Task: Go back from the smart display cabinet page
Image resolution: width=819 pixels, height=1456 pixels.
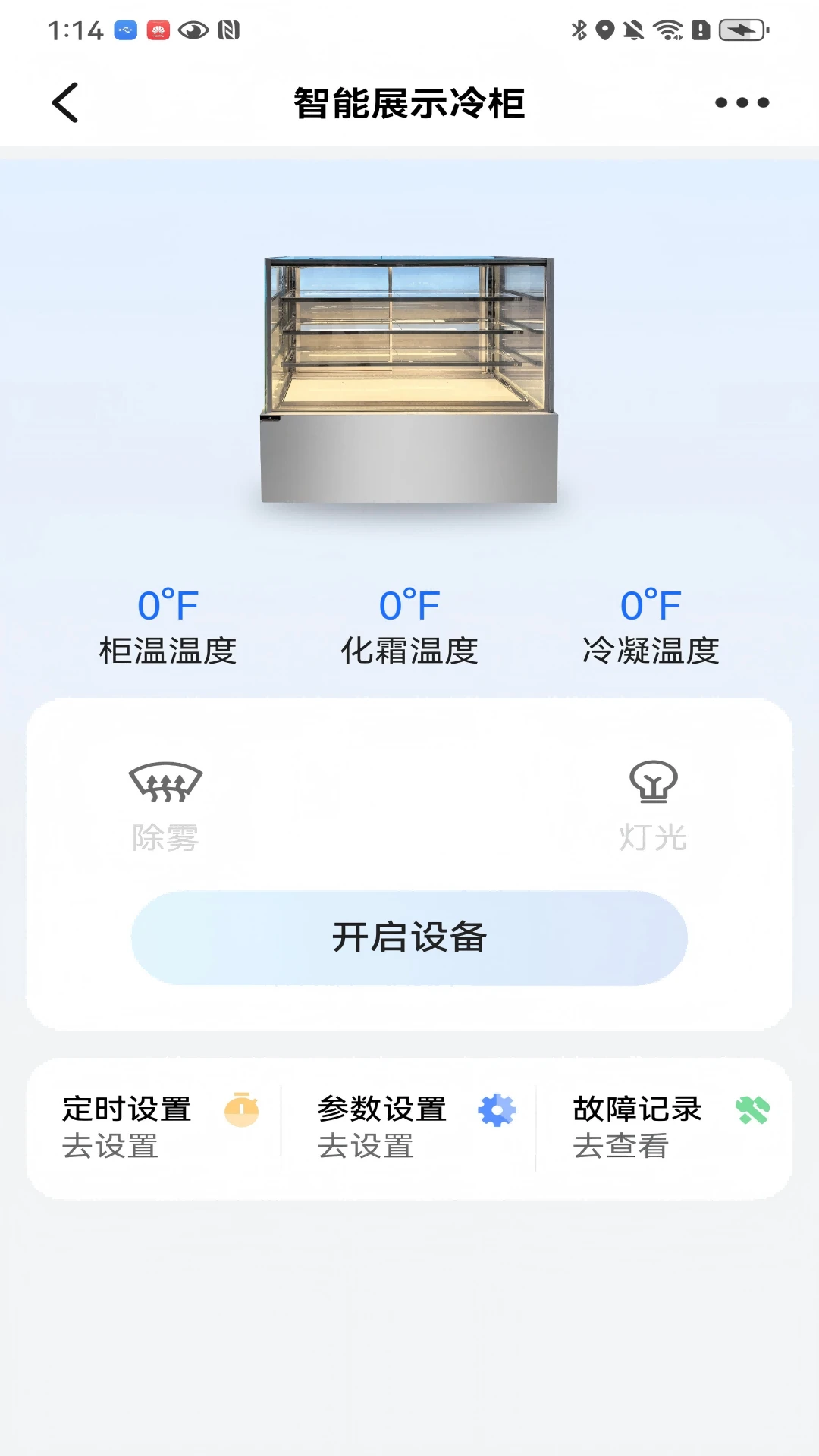Action: (65, 103)
